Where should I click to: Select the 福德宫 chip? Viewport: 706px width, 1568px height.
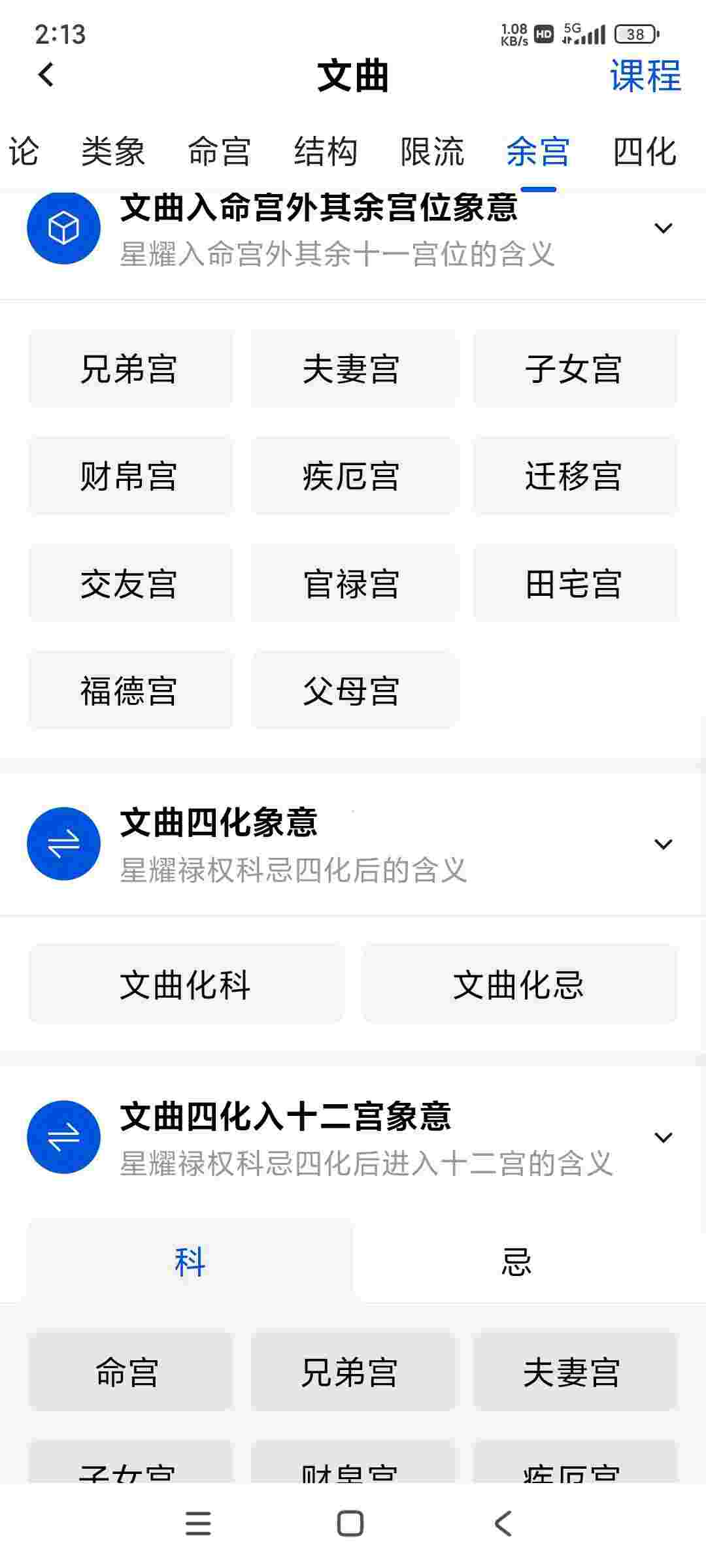[x=129, y=691]
